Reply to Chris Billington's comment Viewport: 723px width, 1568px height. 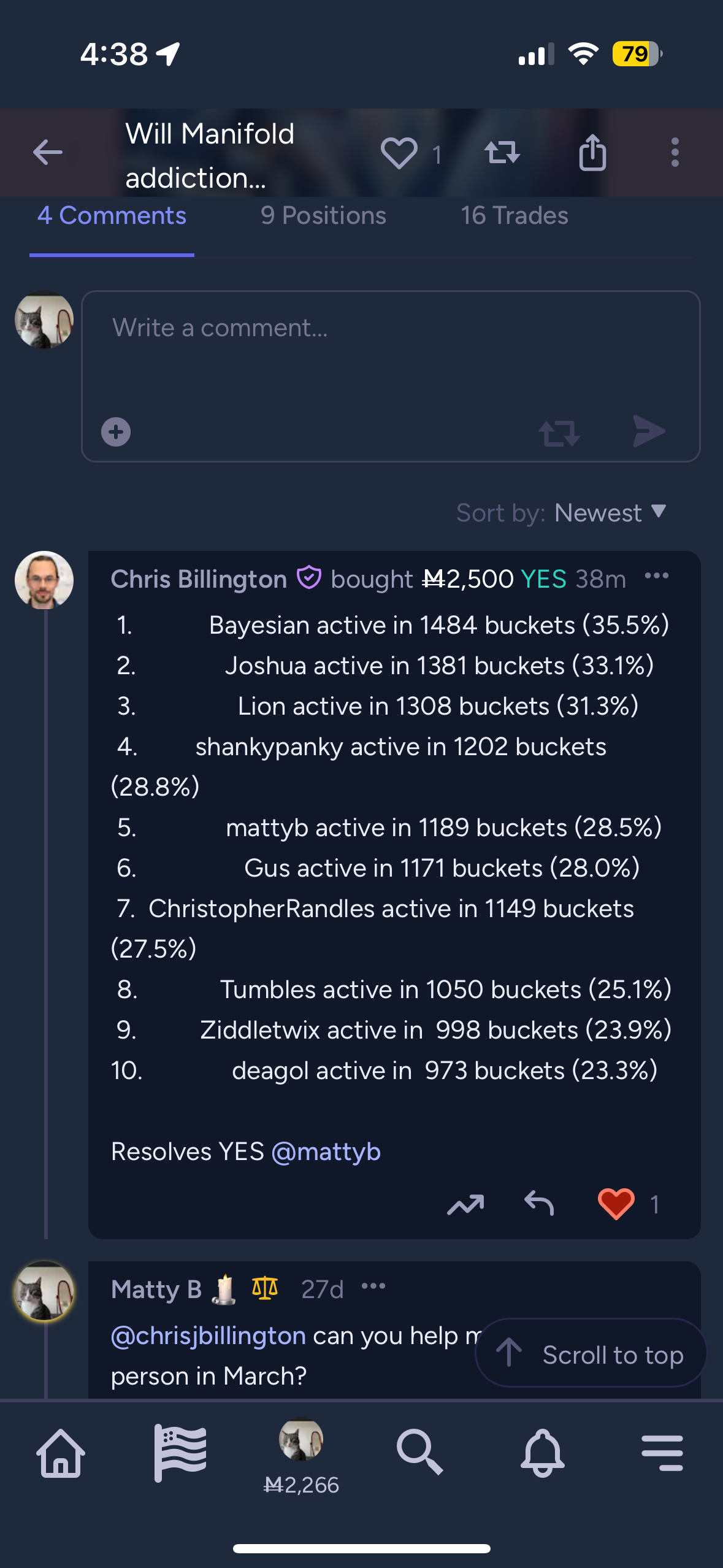539,1203
